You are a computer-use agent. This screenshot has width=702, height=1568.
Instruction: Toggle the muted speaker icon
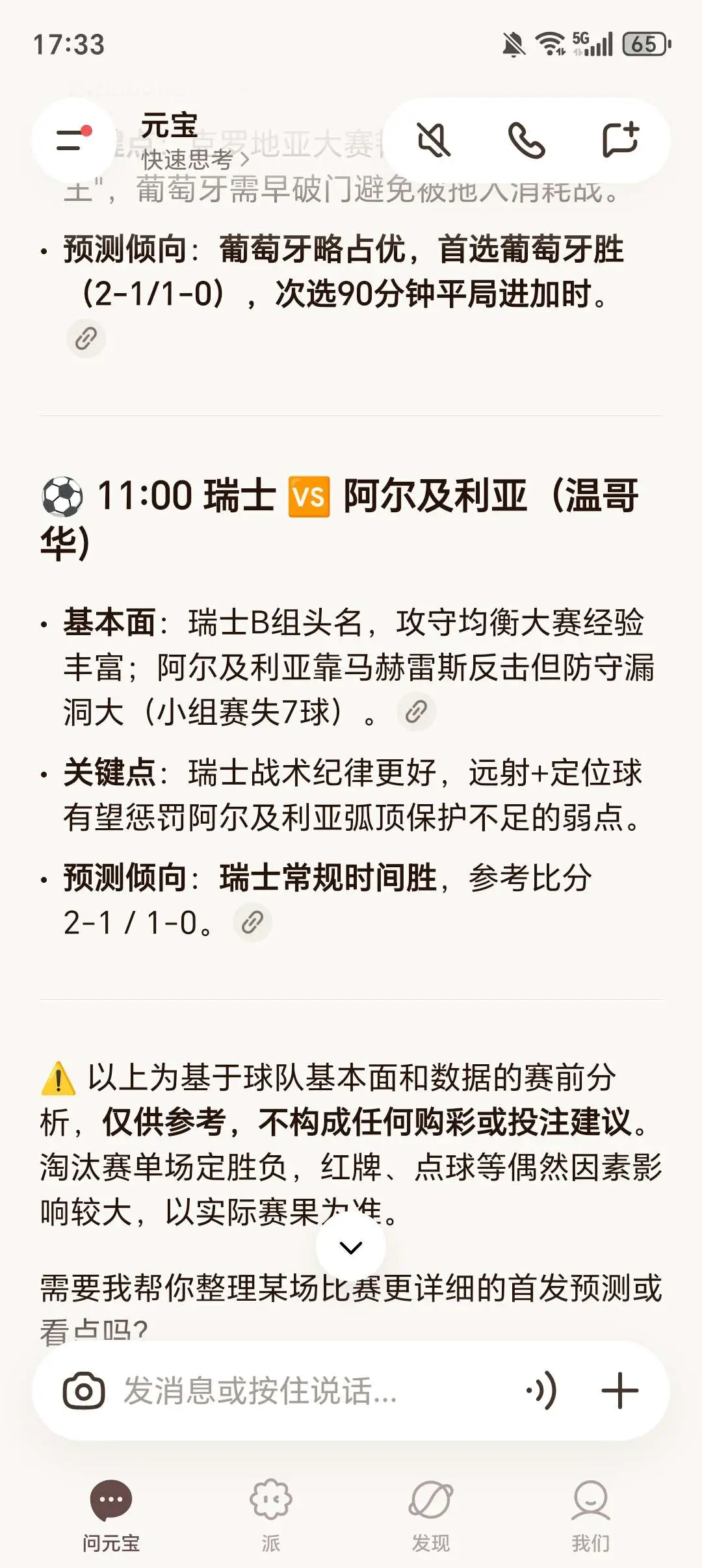(x=434, y=140)
